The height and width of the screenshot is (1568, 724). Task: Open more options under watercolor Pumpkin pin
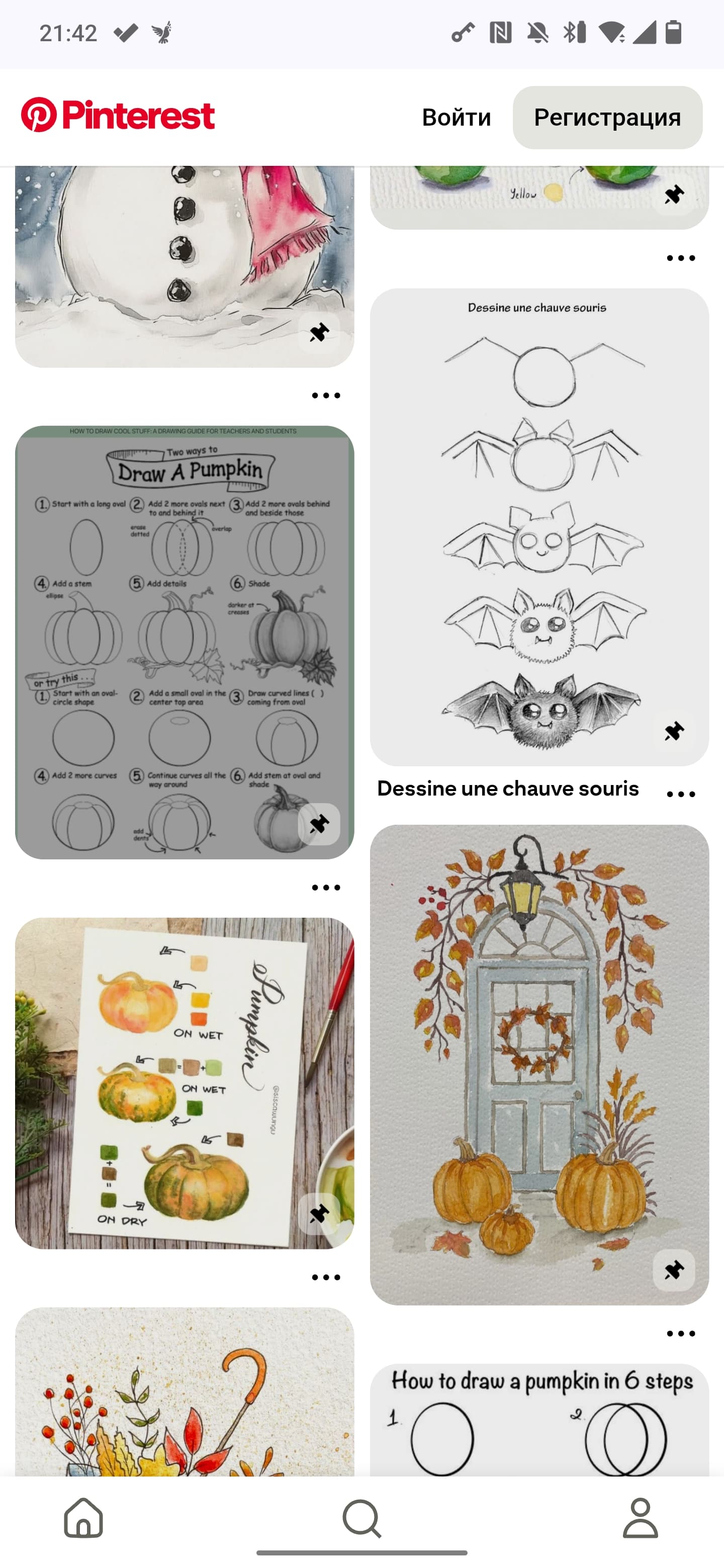326,1277
